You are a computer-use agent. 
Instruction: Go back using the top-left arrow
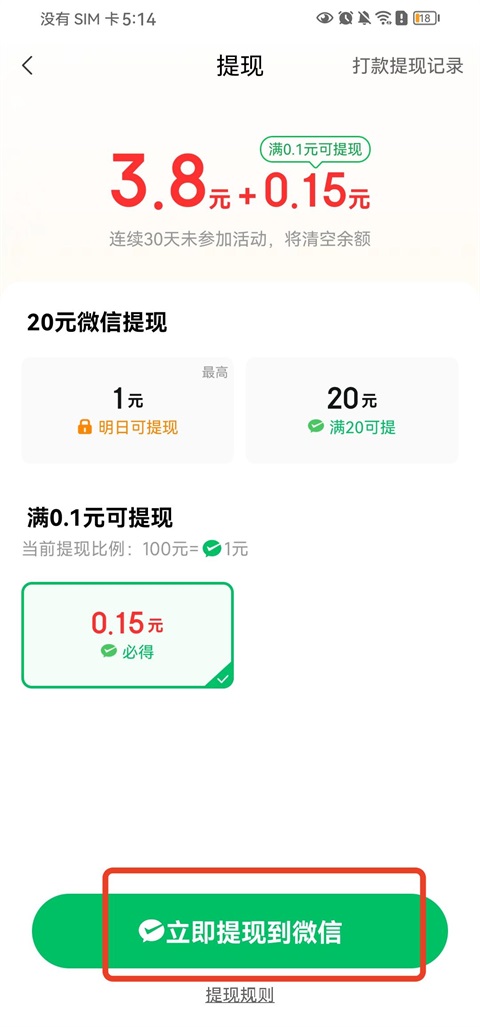28,66
